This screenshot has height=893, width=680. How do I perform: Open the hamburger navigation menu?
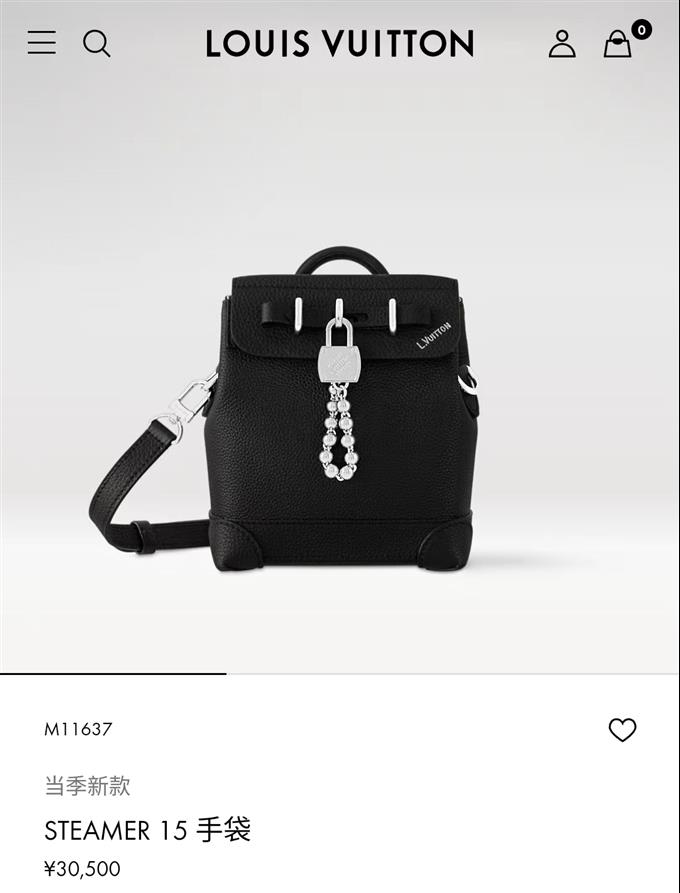[x=42, y=43]
